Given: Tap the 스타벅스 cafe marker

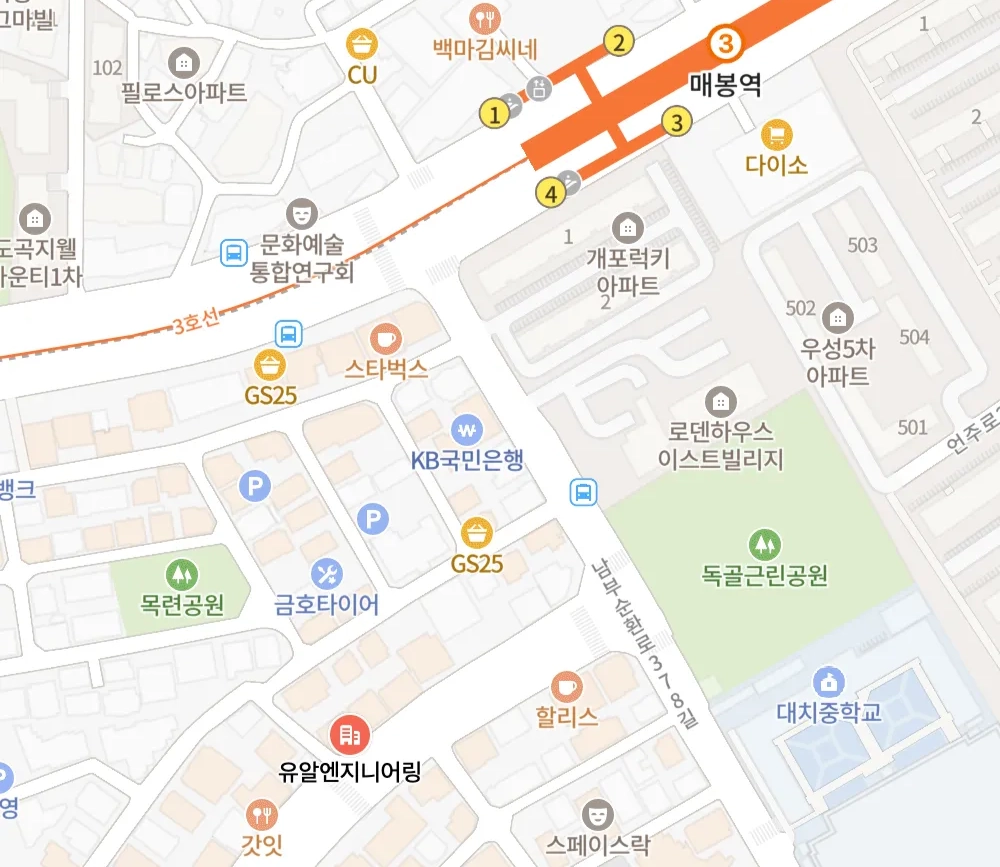Looking at the screenshot, I should tap(386, 337).
